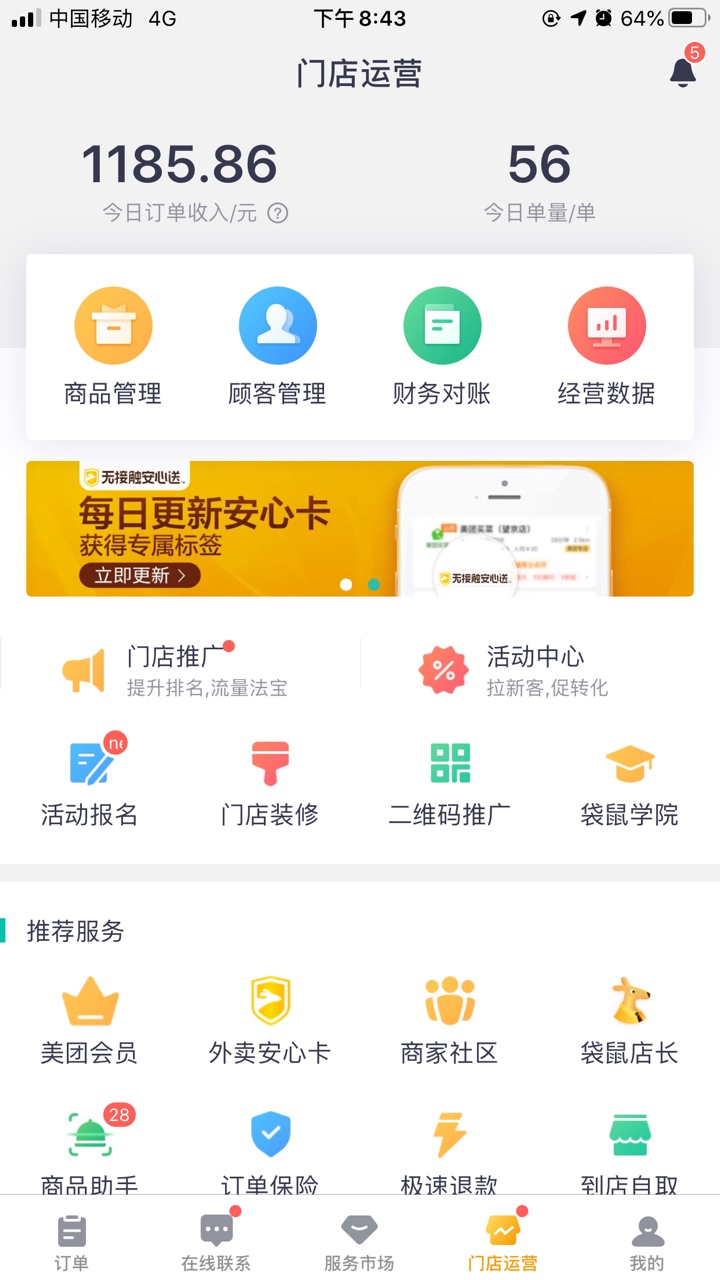Viewport: 720px width, 1280px height.
Task: Open 商品管理
Action: pyautogui.click(x=113, y=346)
